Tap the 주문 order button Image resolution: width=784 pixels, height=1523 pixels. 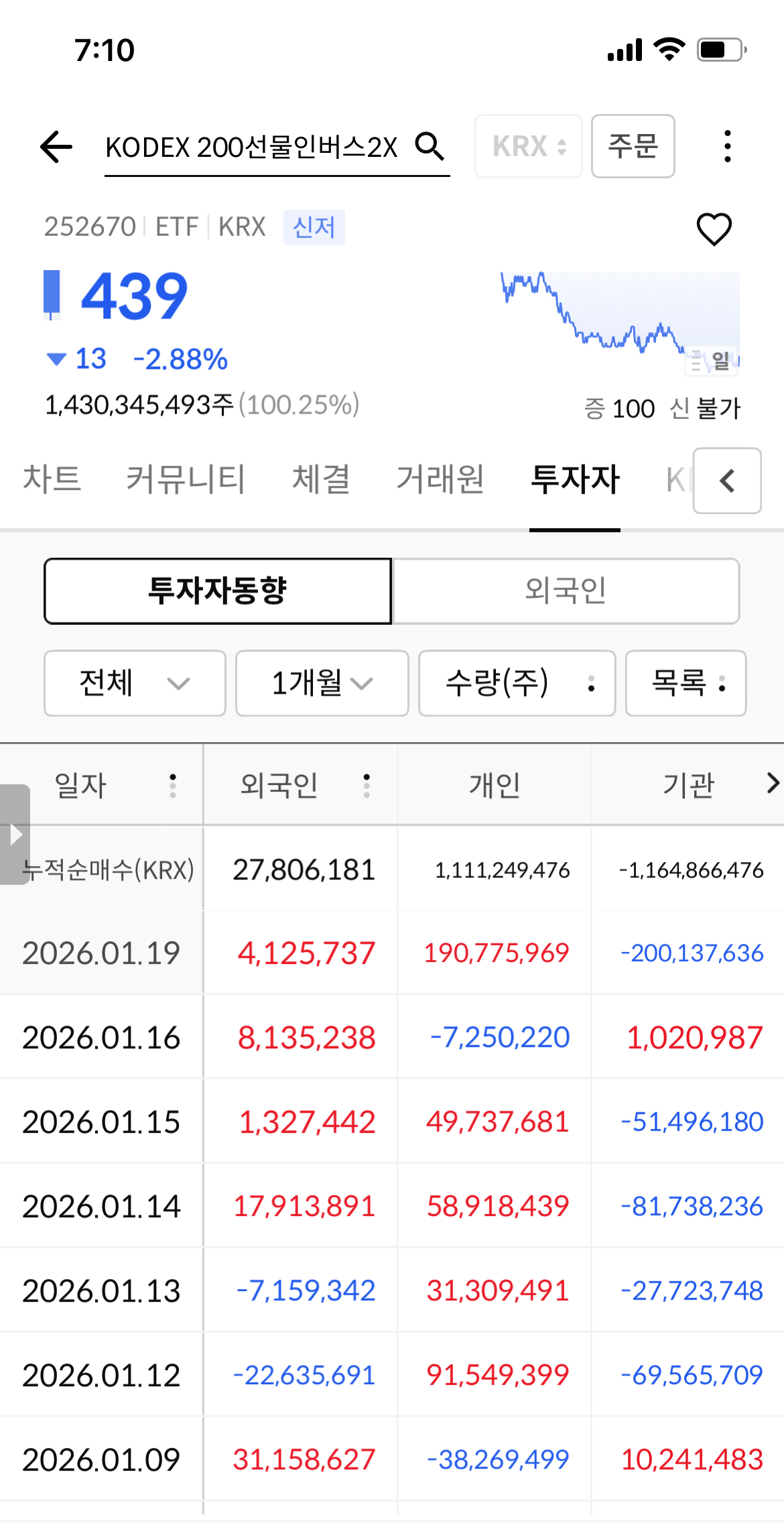[x=633, y=146]
